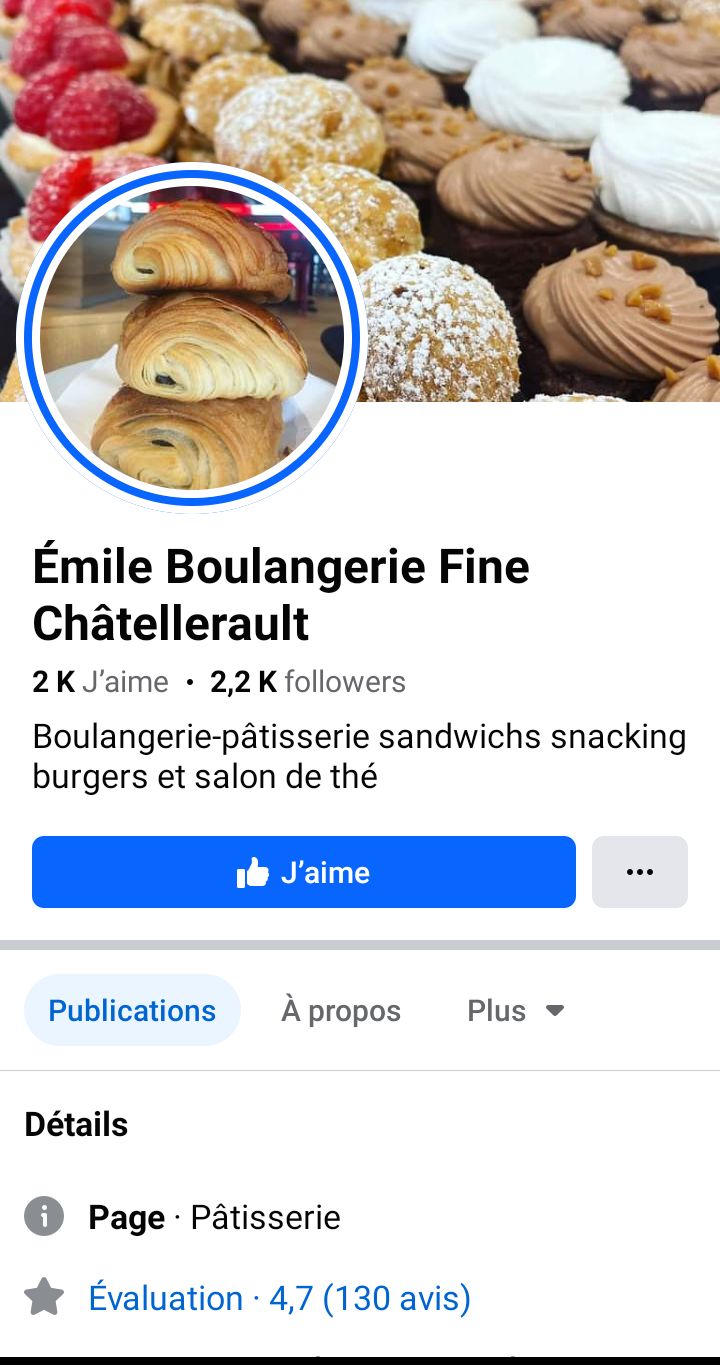720x1365 pixels.
Task: Expand the Plus dropdown menu
Action: 496,1010
